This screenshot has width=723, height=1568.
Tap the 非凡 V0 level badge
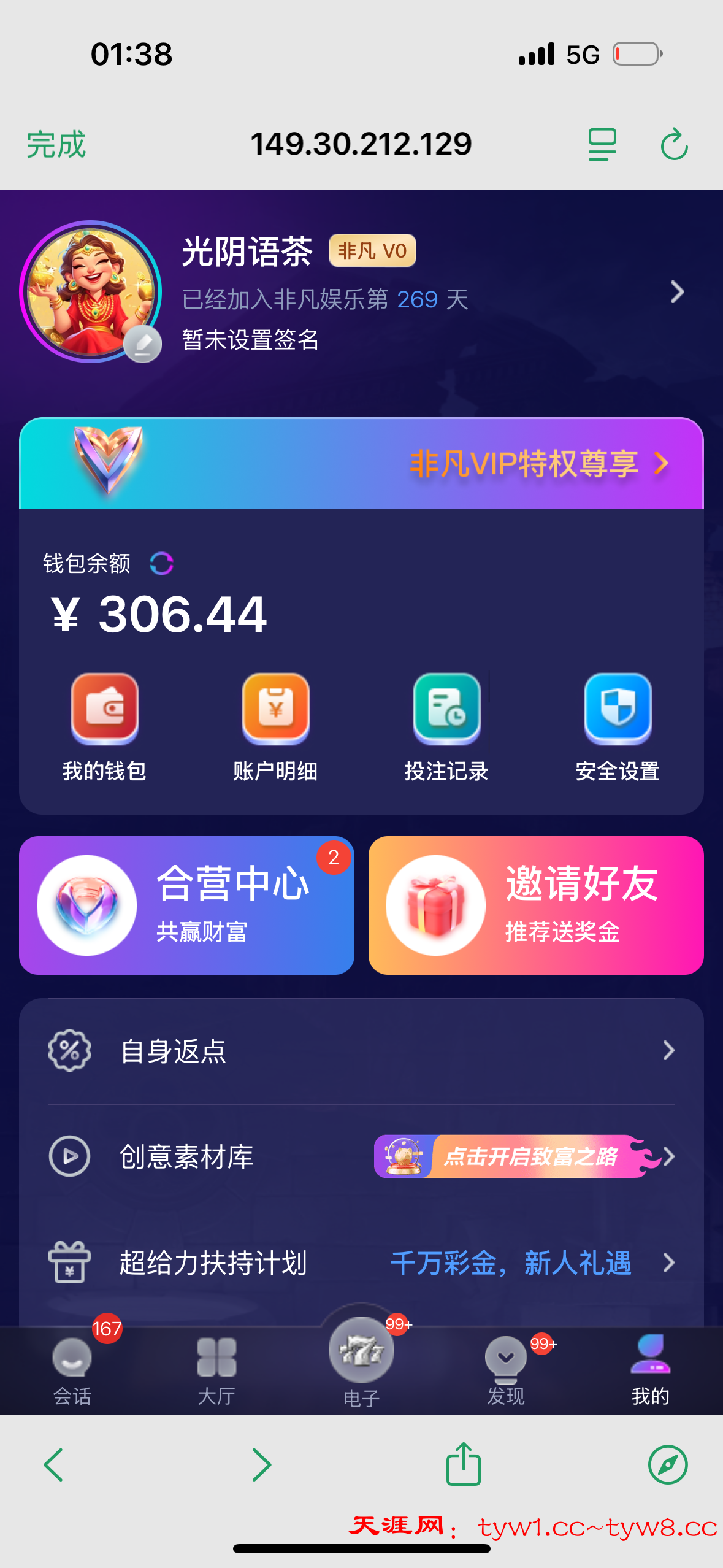pyautogui.click(x=372, y=250)
